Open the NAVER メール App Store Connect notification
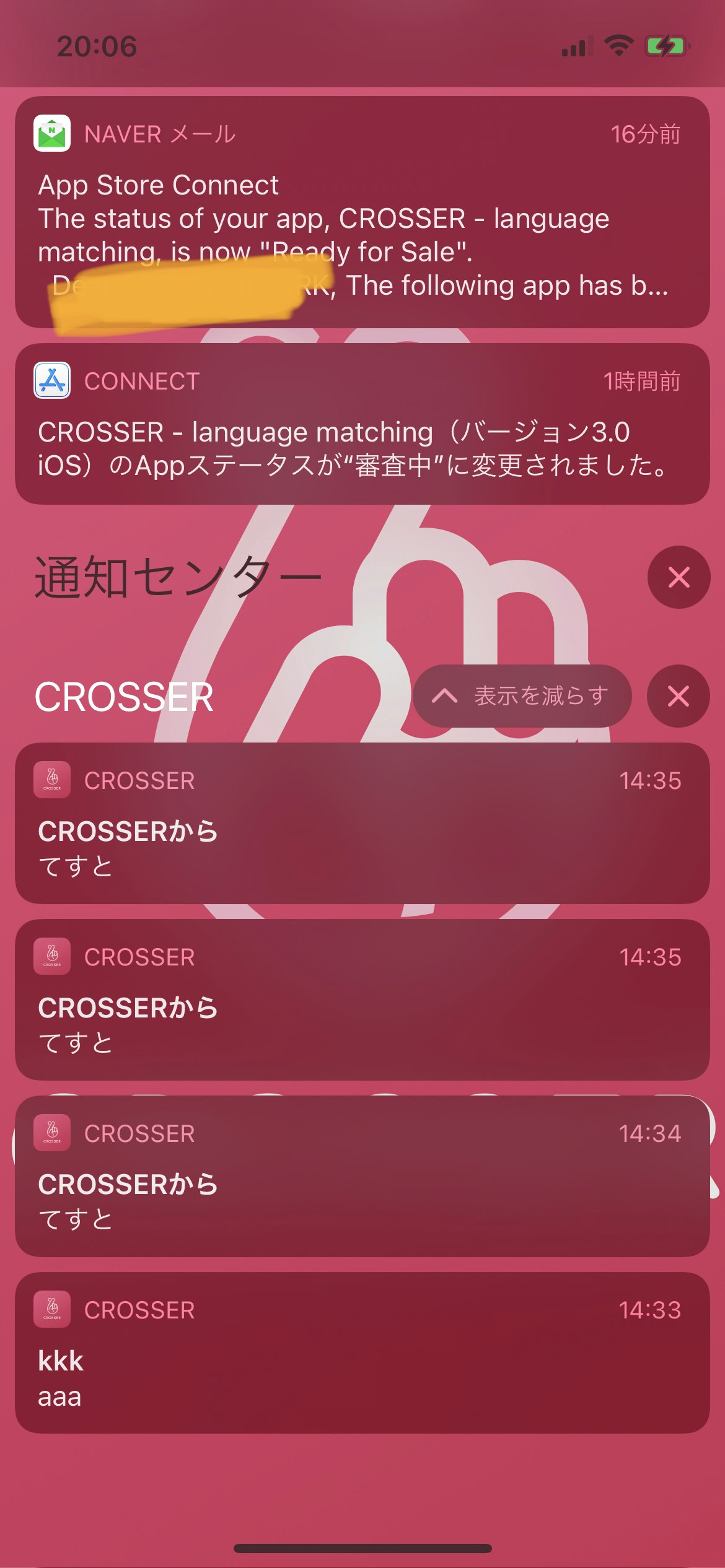This screenshot has width=725, height=1568. [362, 212]
